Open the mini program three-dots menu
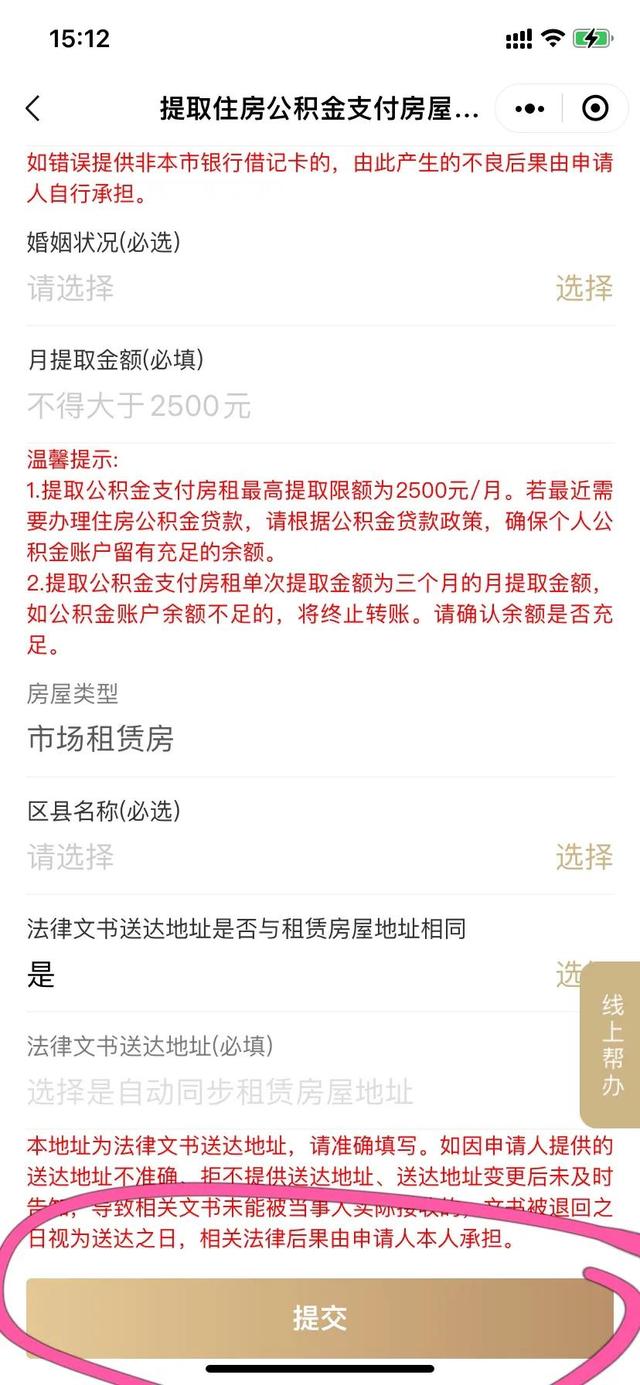The height and width of the screenshot is (1385, 640). click(530, 108)
